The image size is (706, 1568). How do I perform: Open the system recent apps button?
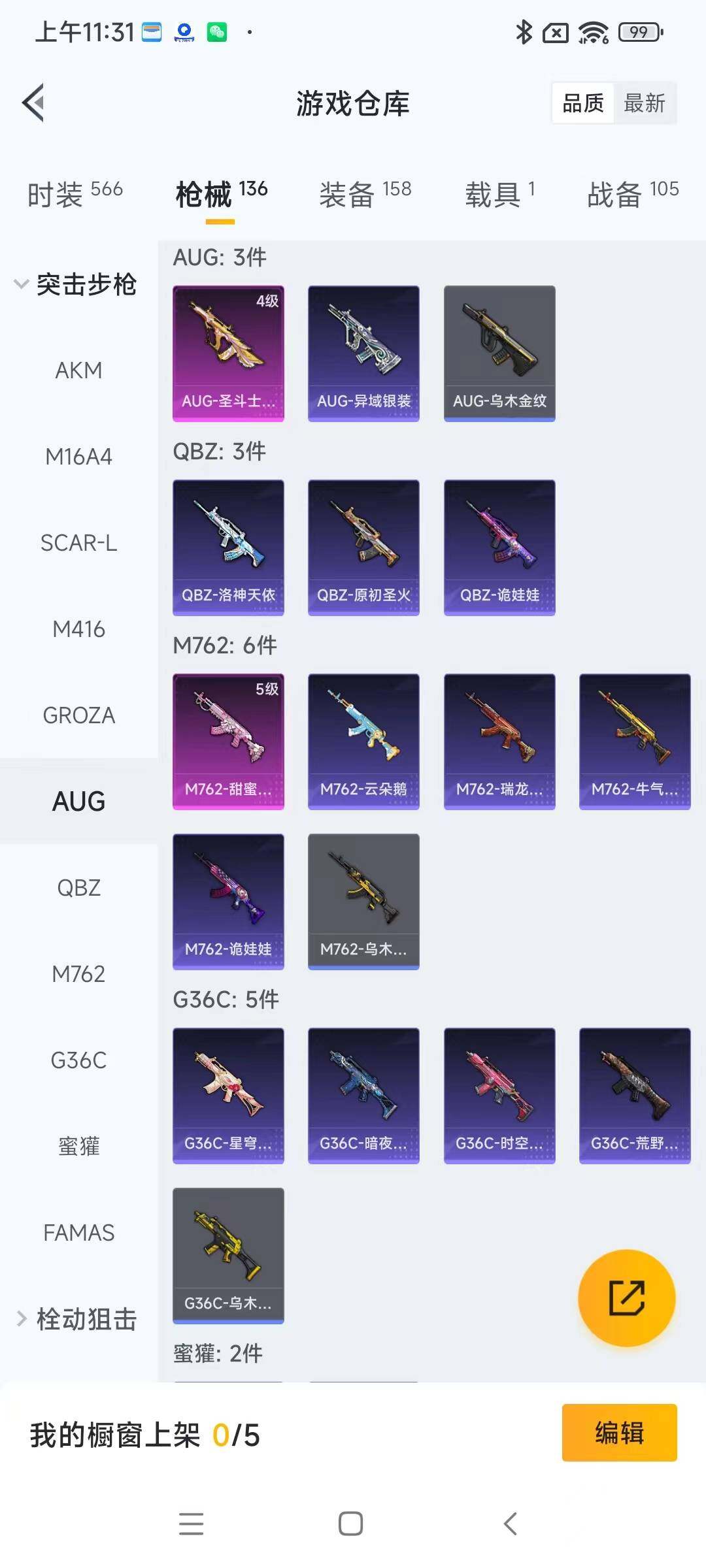(191, 1524)
